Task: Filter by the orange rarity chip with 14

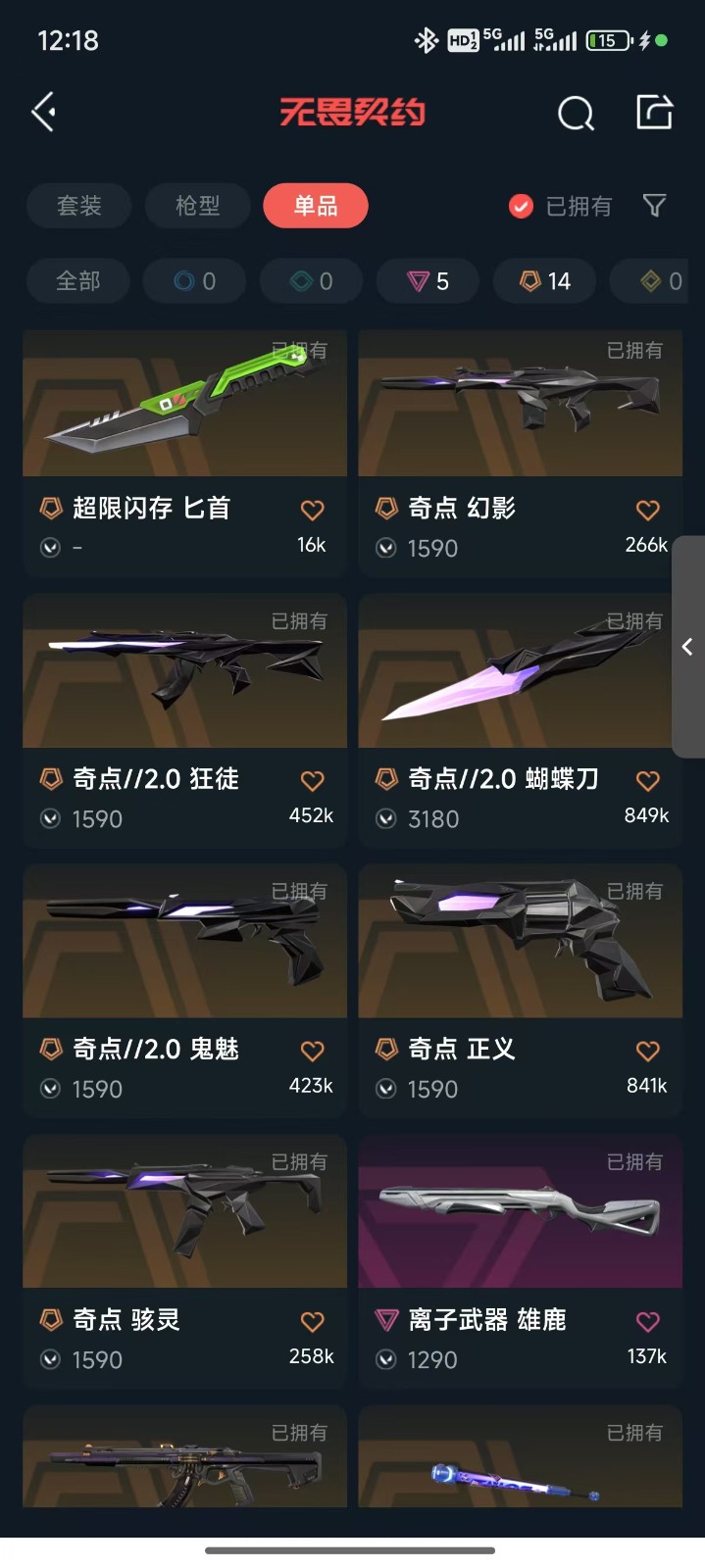Action: pos(545,281)
